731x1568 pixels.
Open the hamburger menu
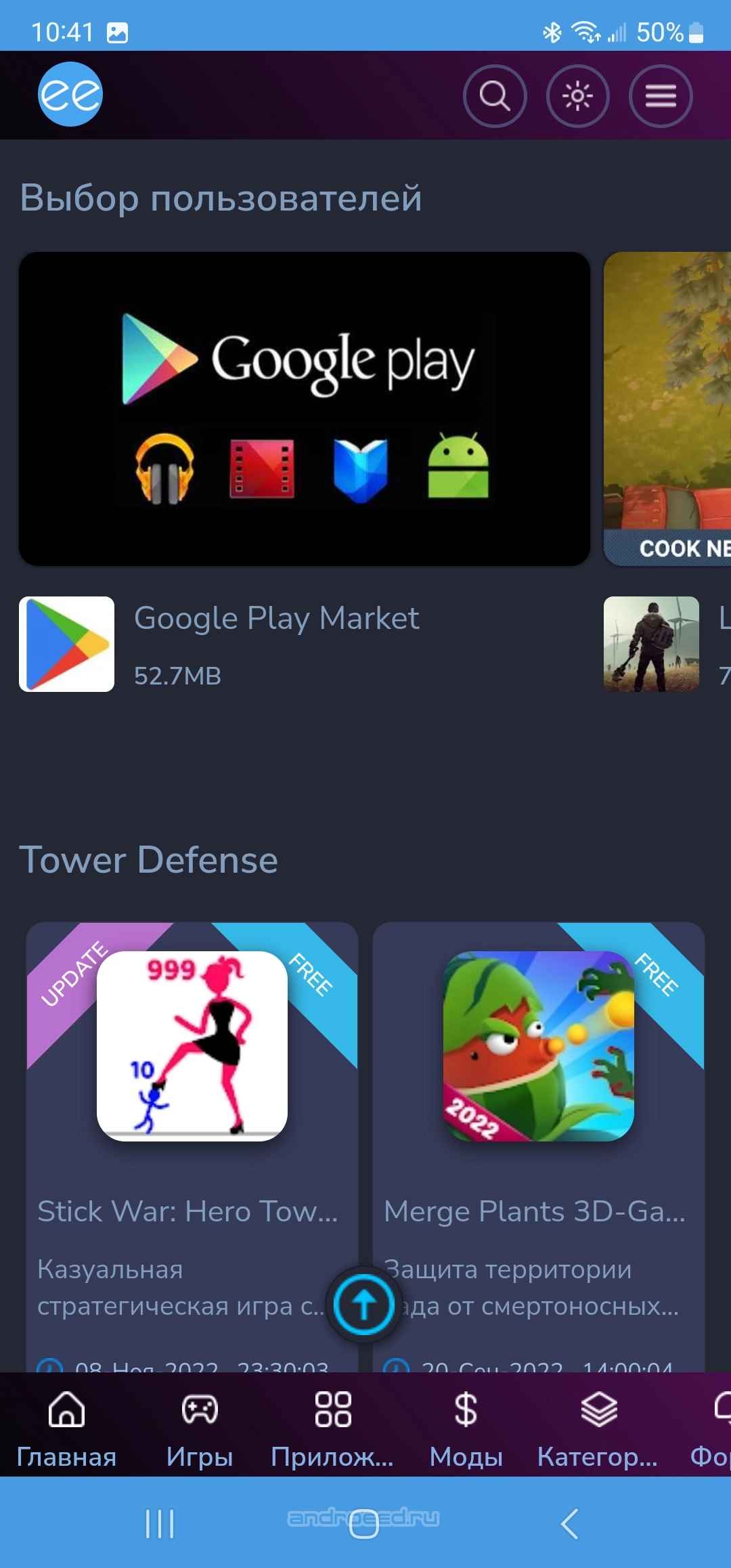tap(661, 96)
